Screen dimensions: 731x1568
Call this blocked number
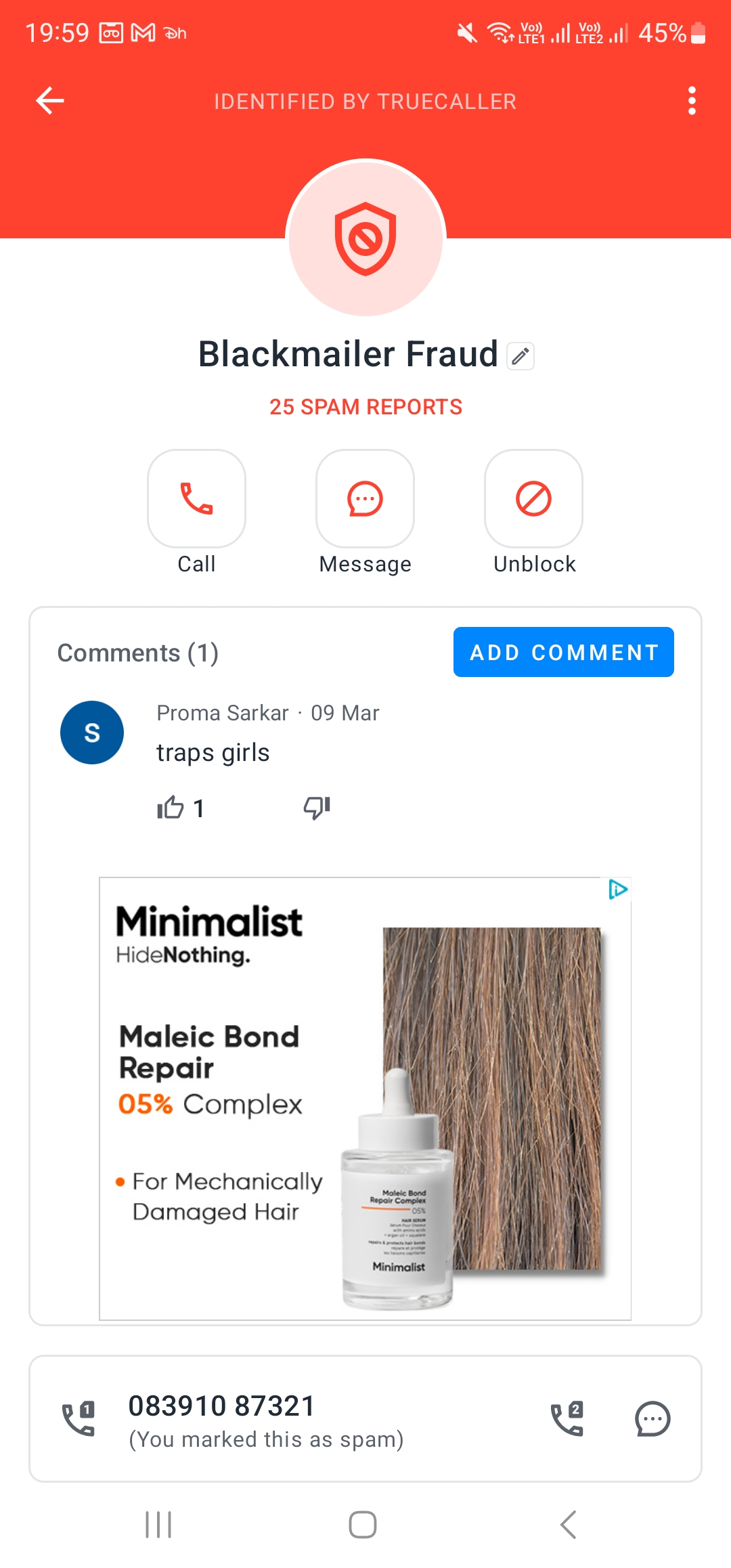tap(196, 499)
